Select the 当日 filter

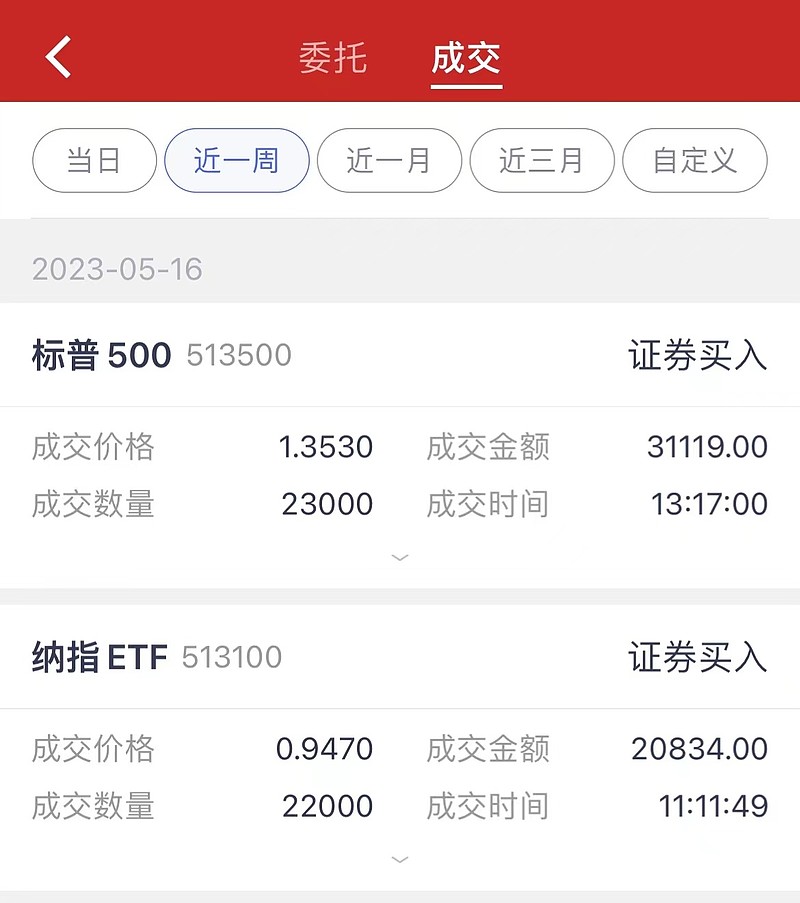coord(94,160)
